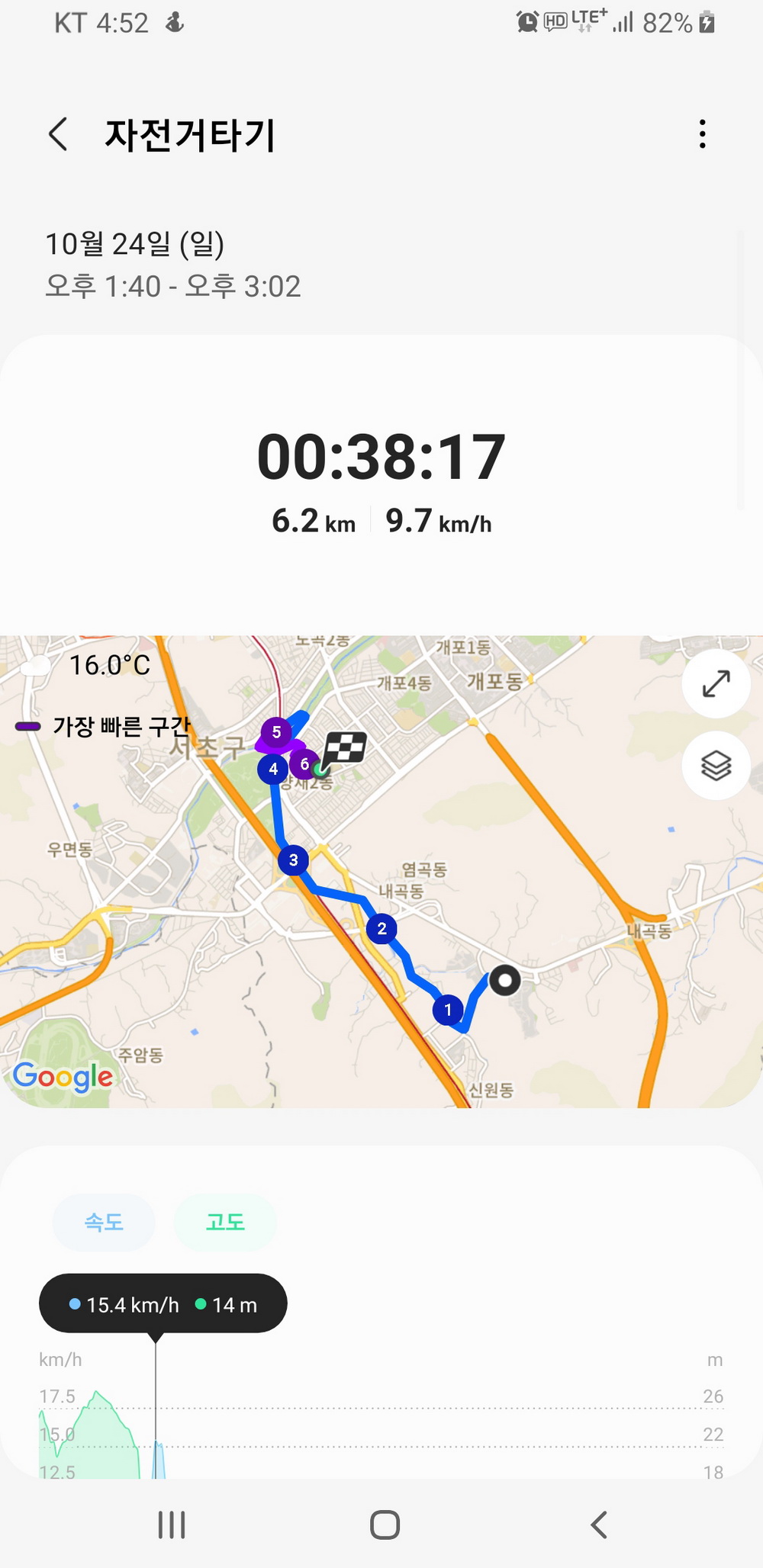The width and height of the screenshot is (763, 1568).
Task: Toggle the 속도 chart chip
Action: [x=104, y=1223]
